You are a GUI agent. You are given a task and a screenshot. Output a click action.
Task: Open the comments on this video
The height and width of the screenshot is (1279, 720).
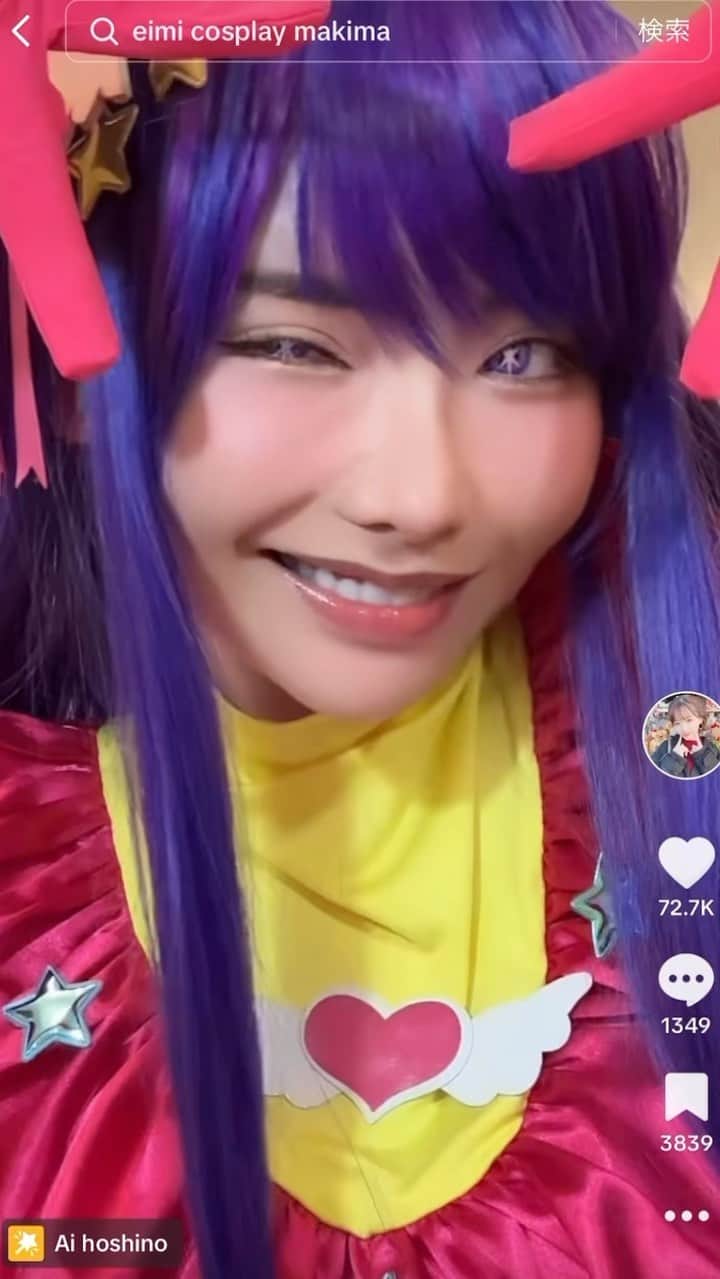(x=686, y=980)
